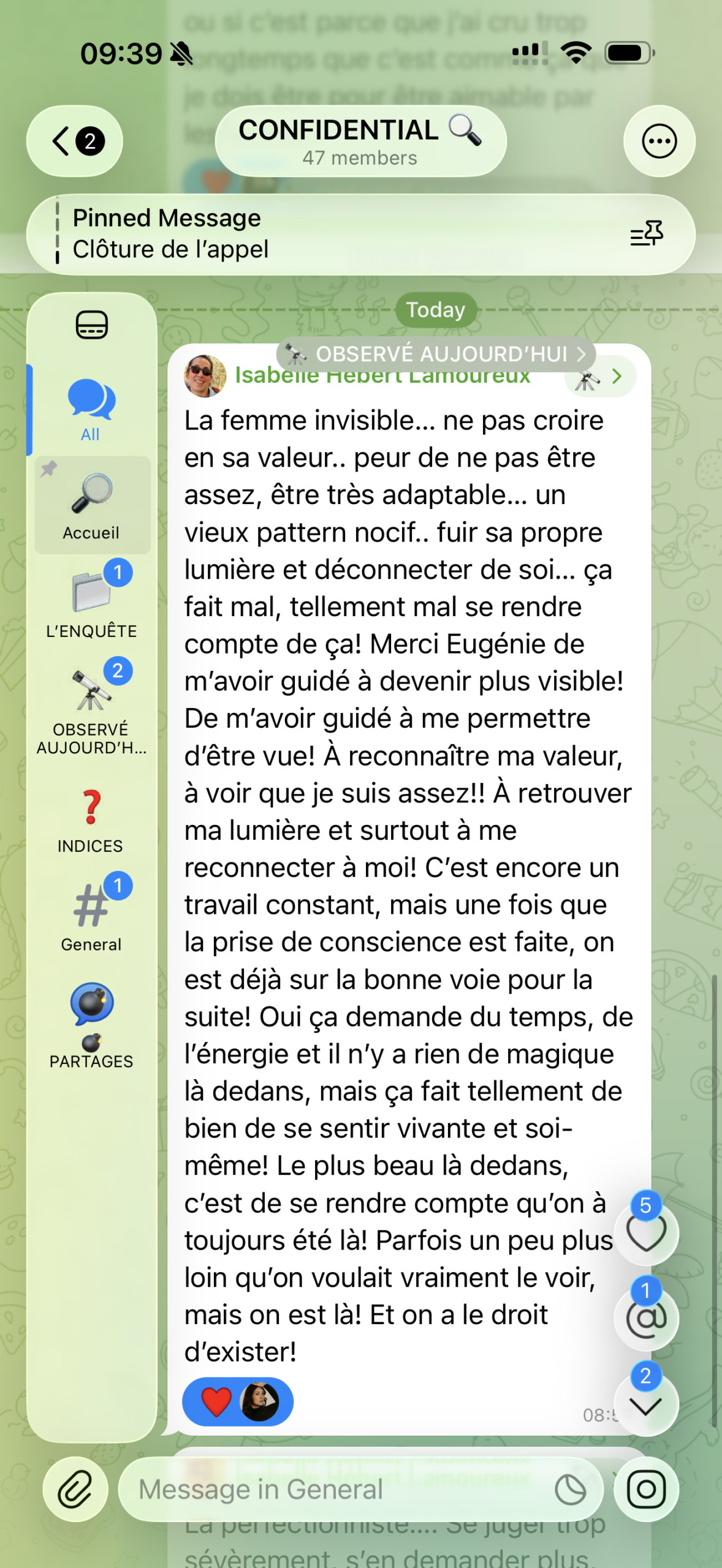This screenshot has height=1568, width=722.
Task: Open the General topic
Action: pyautogui.click(x=92, y=916)
